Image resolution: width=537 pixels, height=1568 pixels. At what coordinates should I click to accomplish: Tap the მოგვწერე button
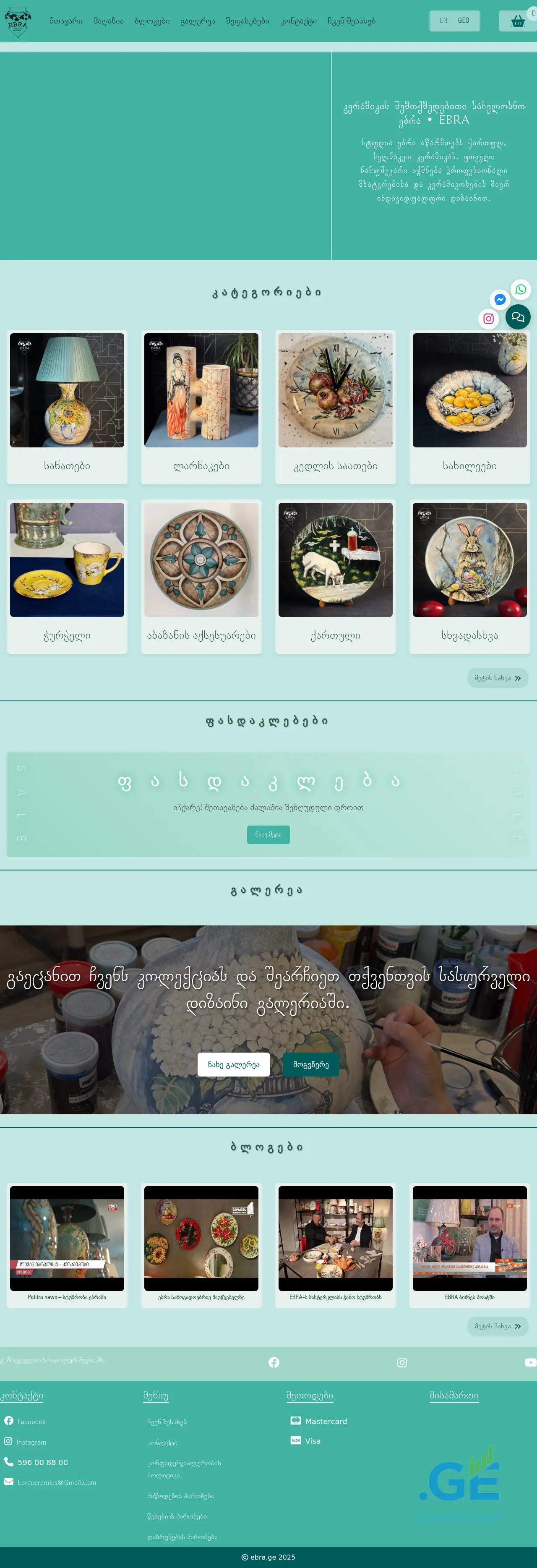coord(311,1065)
